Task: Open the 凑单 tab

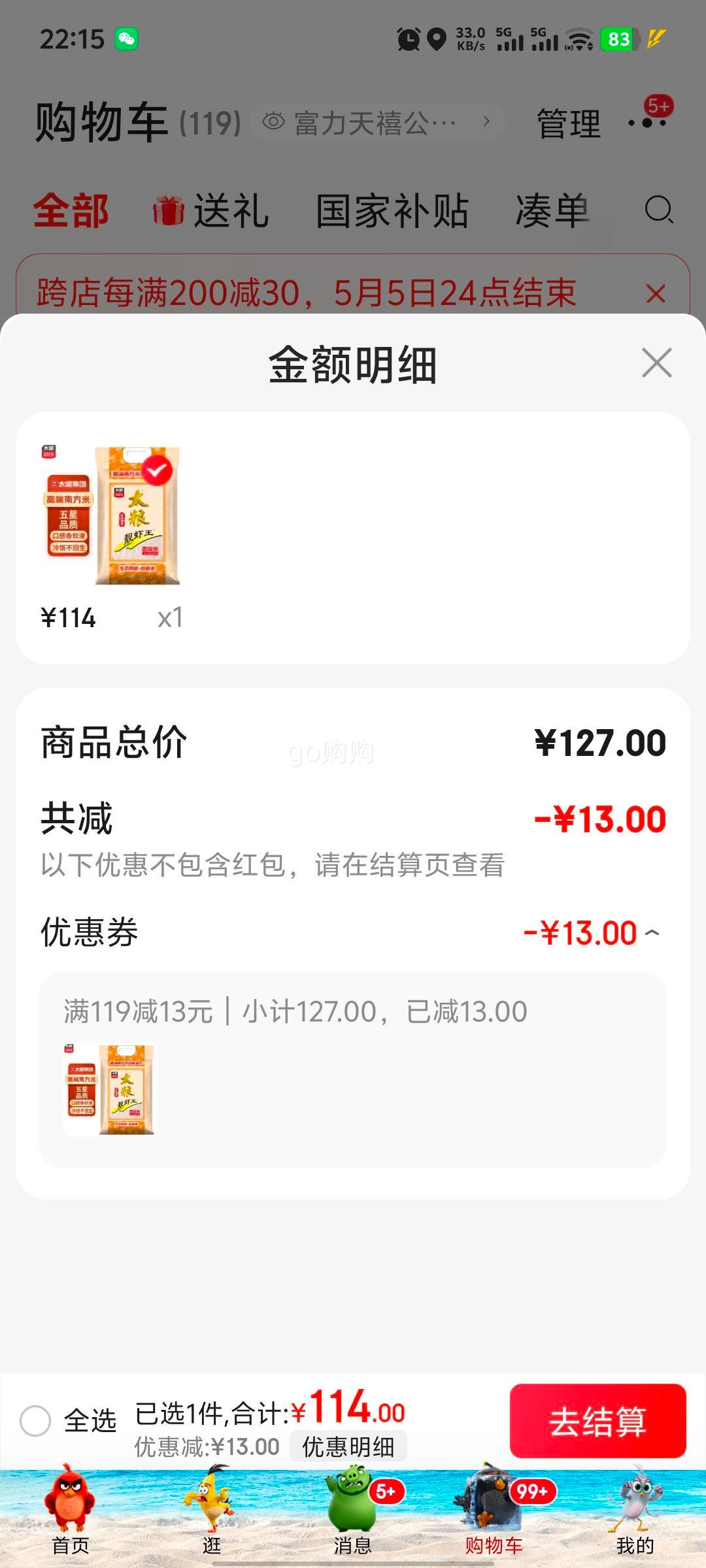Action: pos(551,210)
